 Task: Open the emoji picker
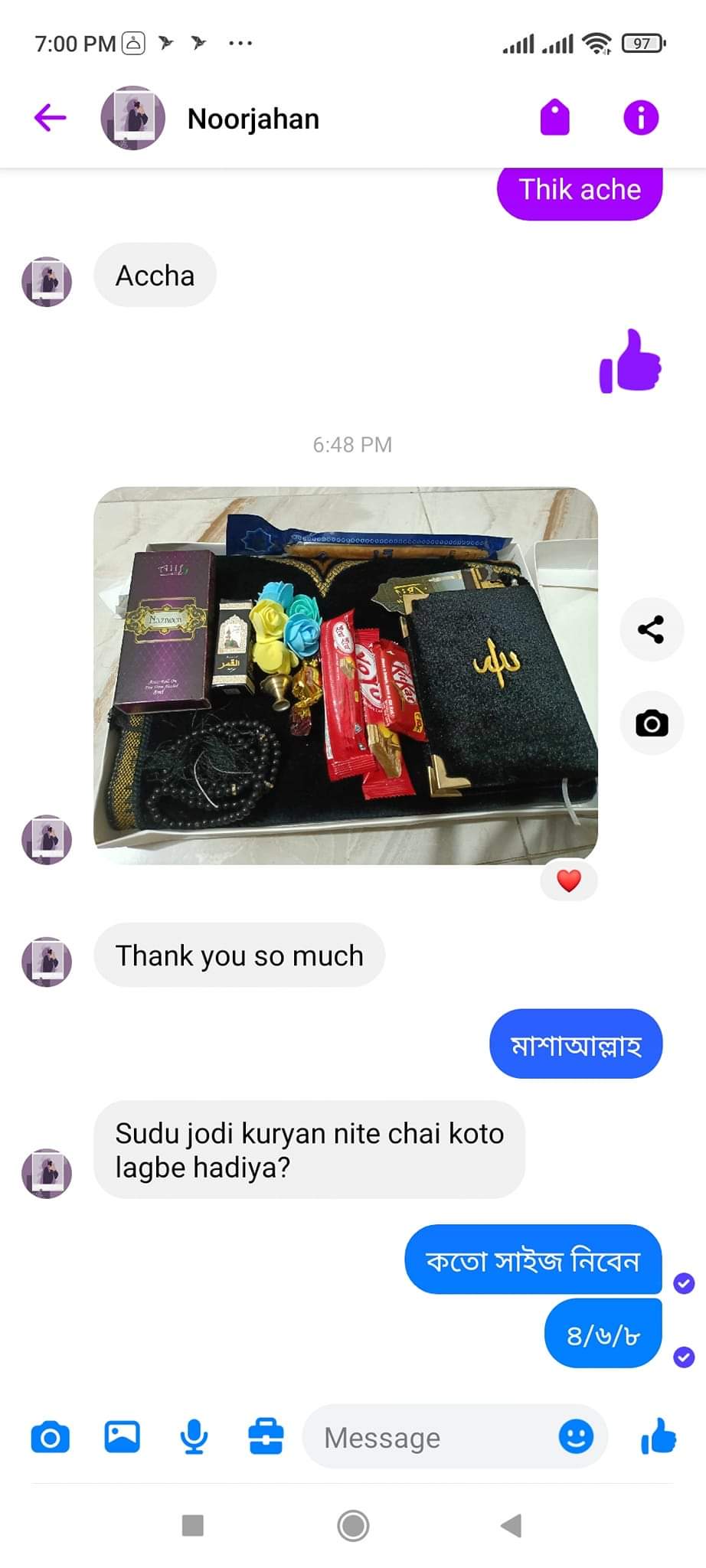point(576,1436)
